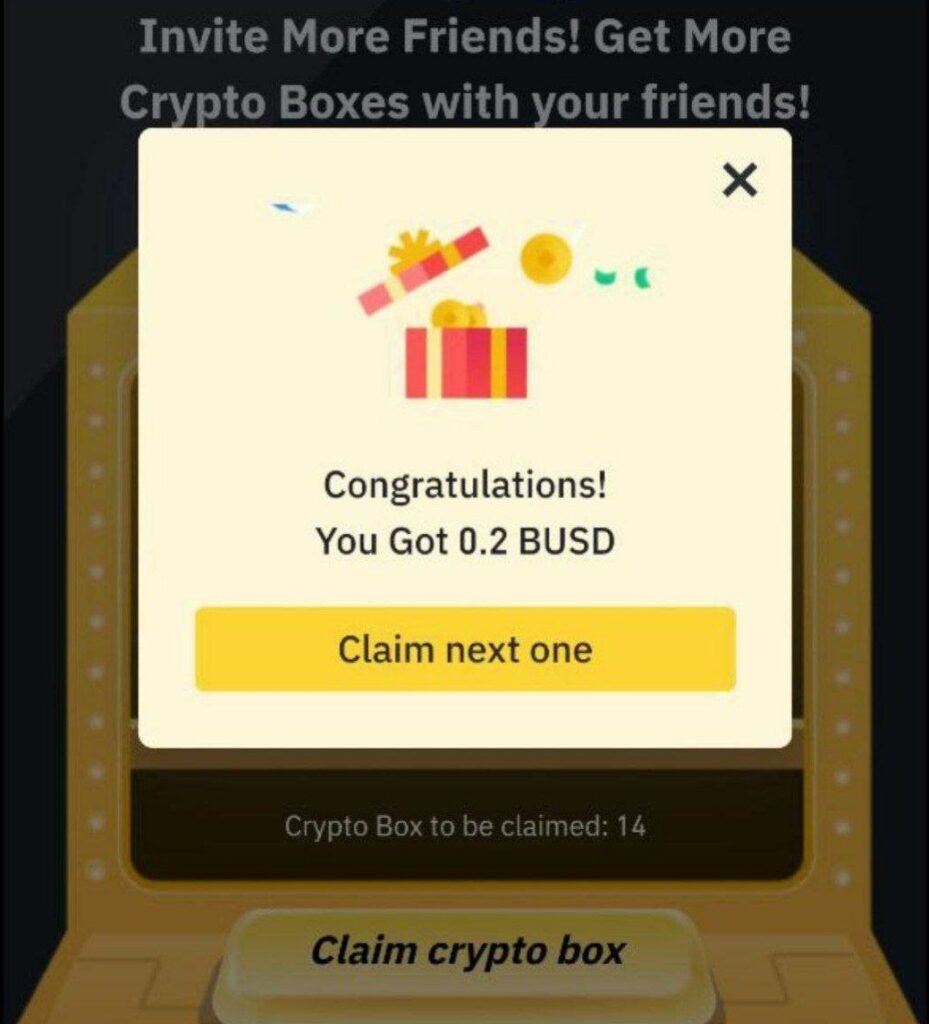Screen dimensions: 929x1024
Task: Tap the Claim next one button
Action: pyautogui.click(x=465, y=649)
